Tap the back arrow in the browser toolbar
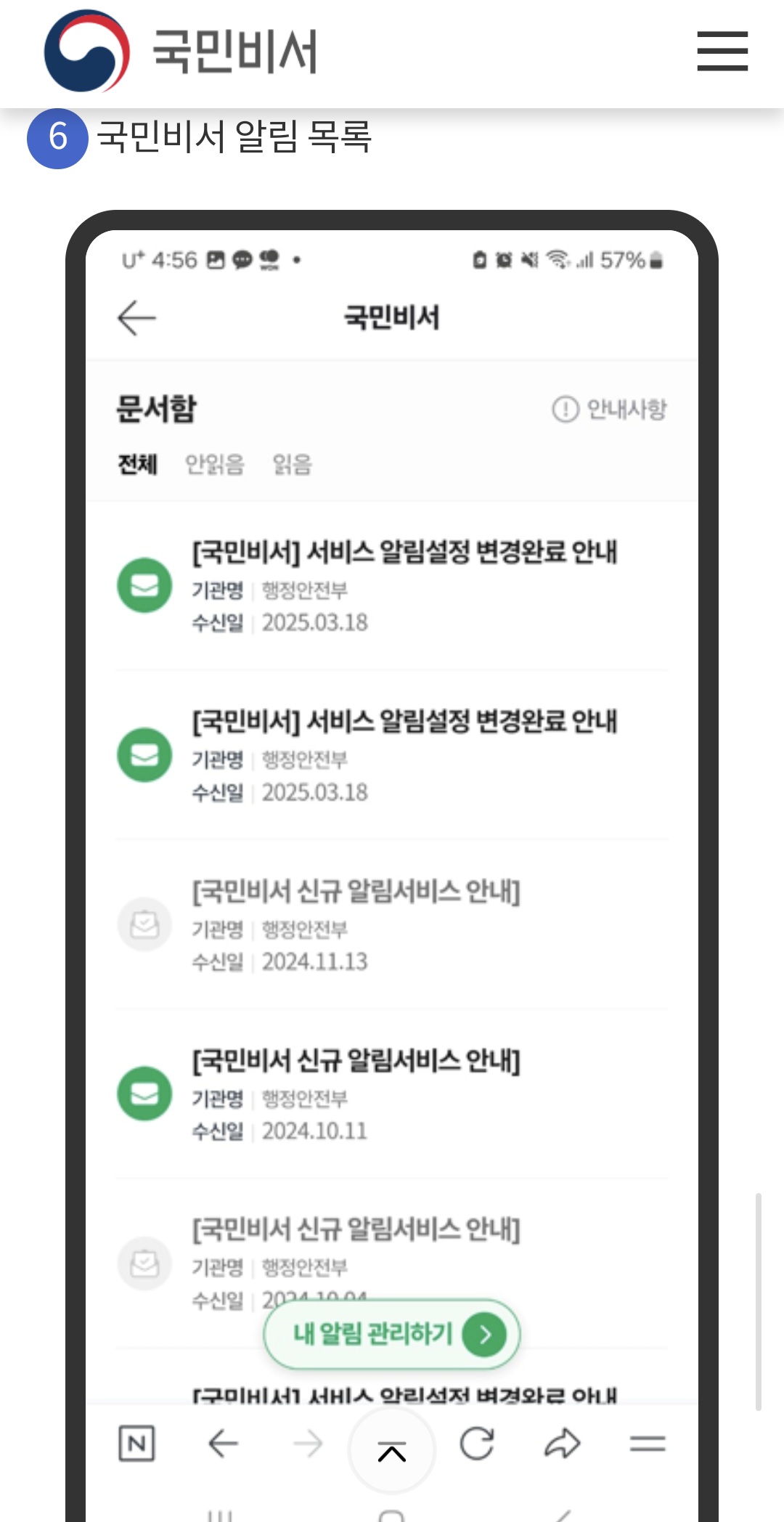The width and height of the screenshot is (784, 1522). click(x=224, y=1444)
